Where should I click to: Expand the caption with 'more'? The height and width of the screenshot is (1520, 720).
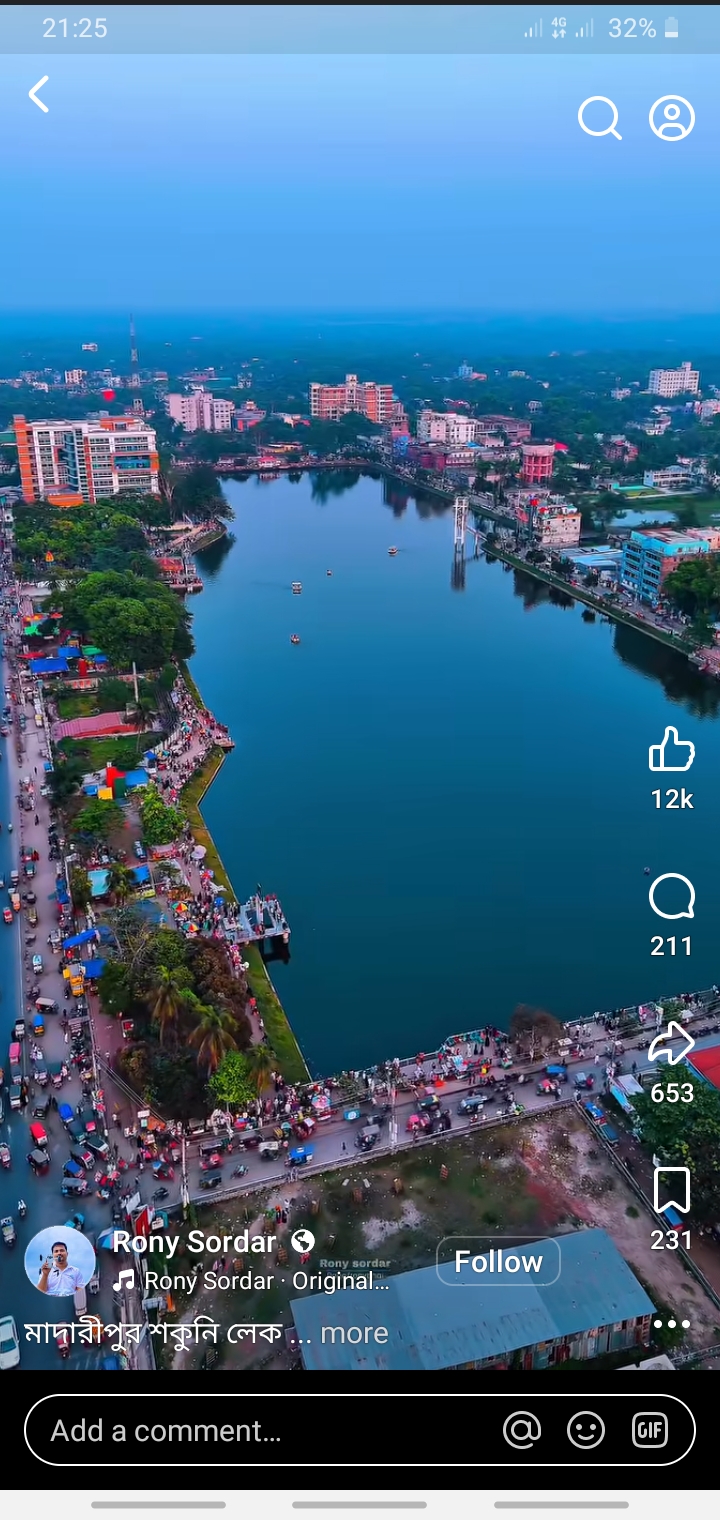354,1333
